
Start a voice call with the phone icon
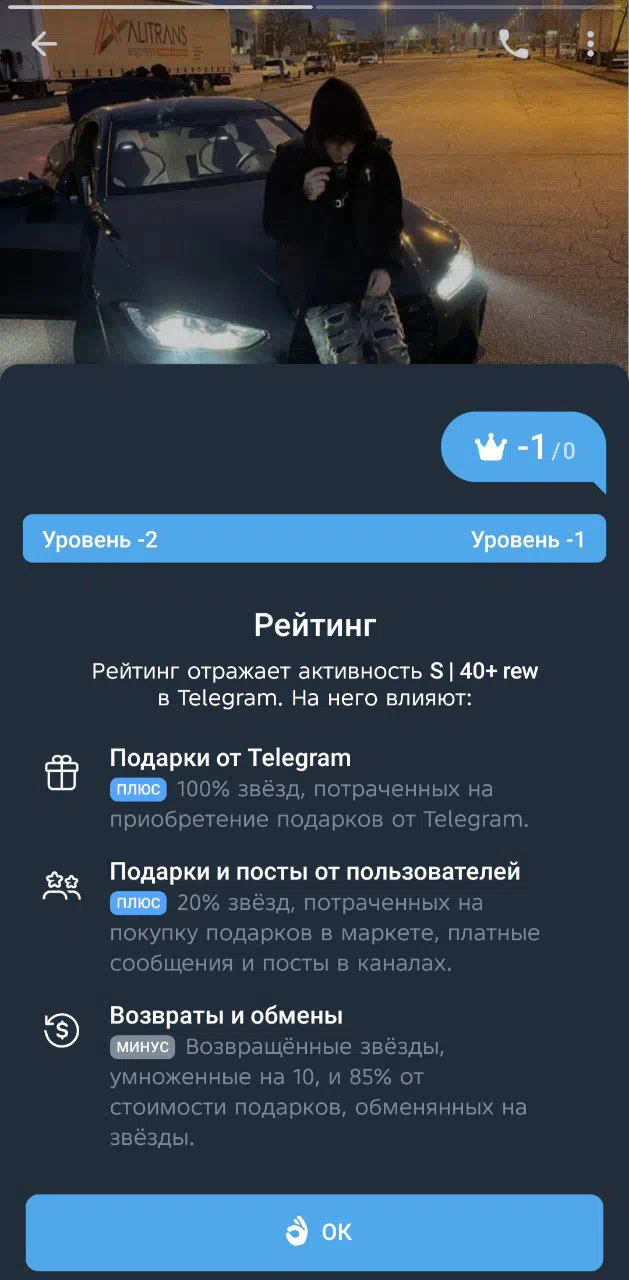[514, 43]
